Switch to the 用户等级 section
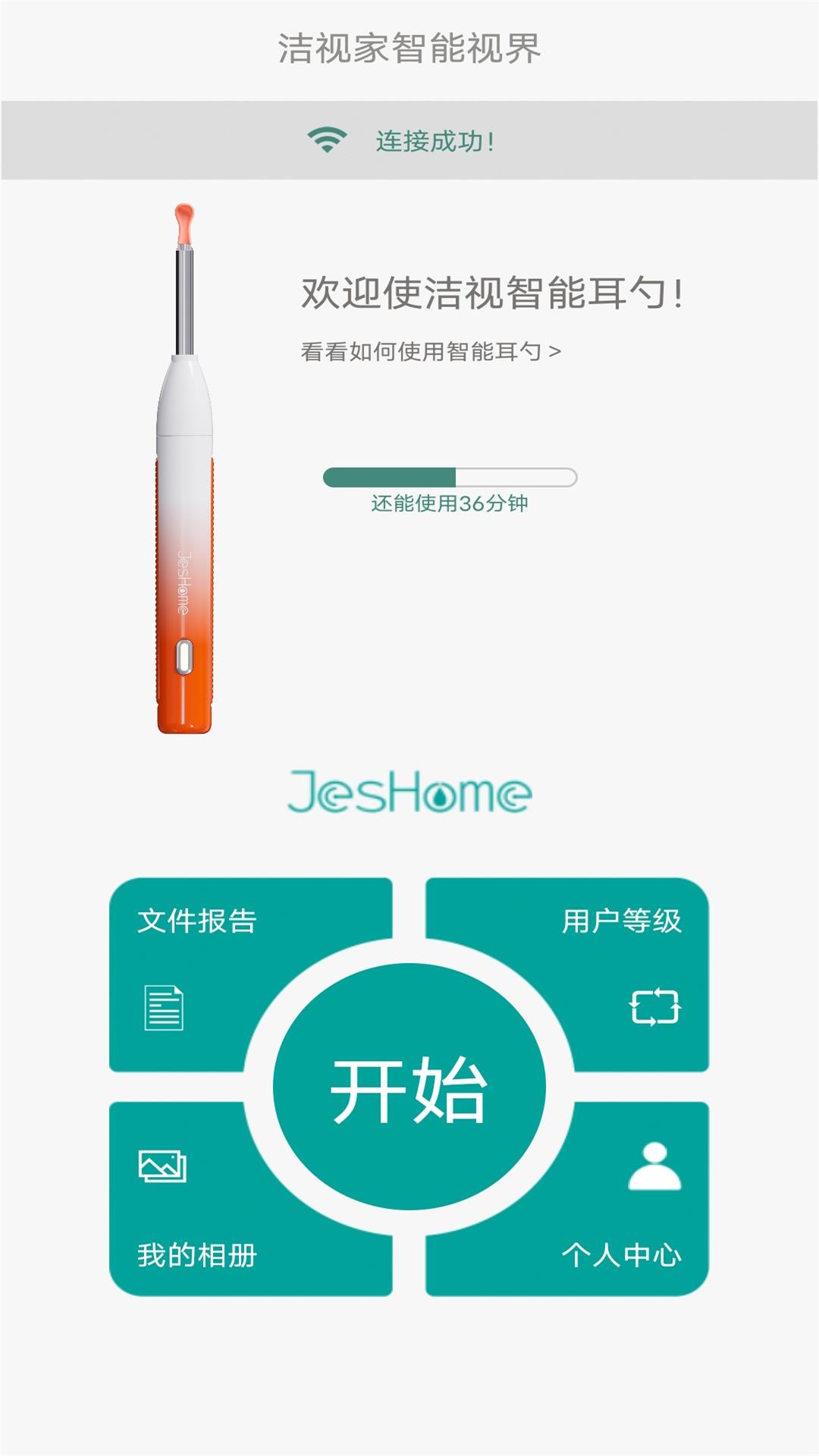The width and height of the screenshot is (819, 1456). point(624,919)
